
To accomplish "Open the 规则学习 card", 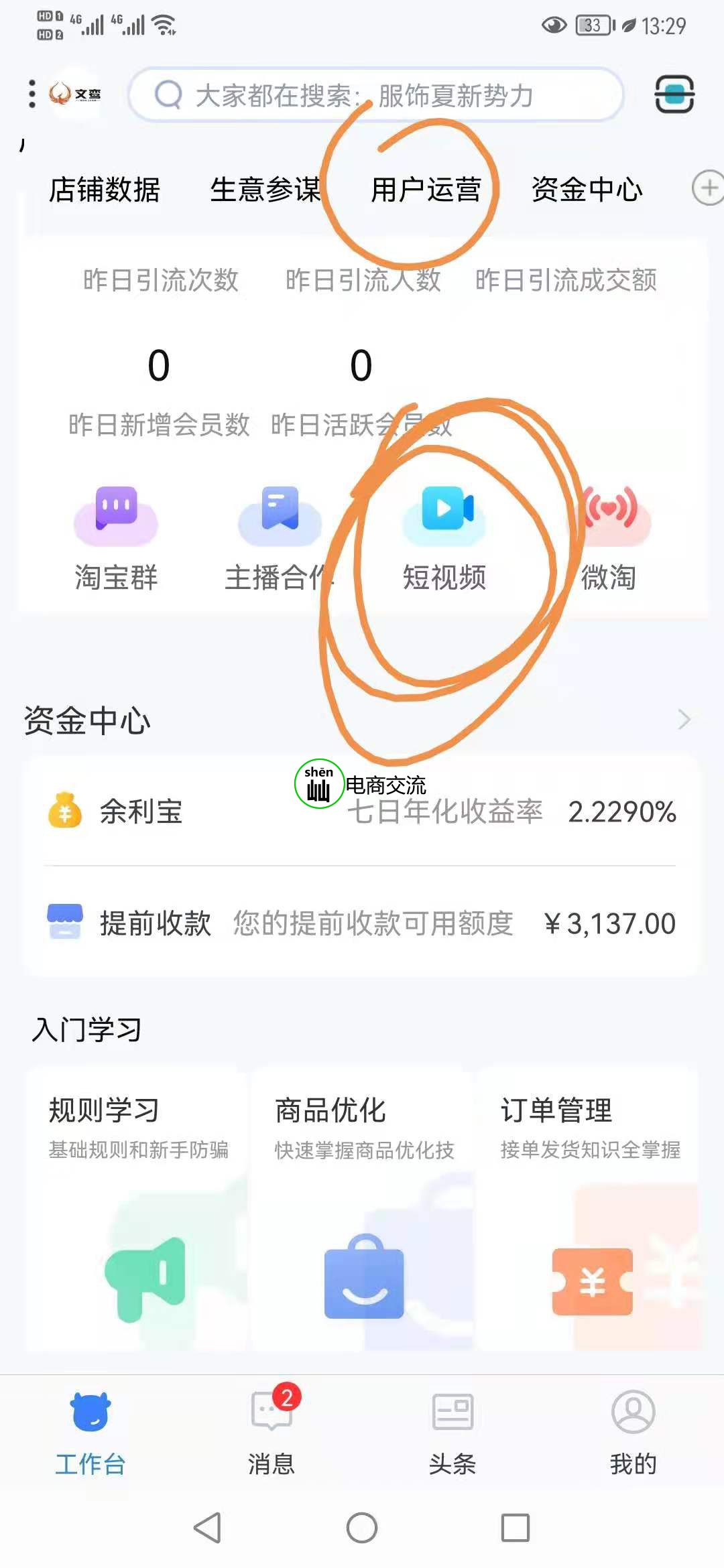I will [x=138, y=1206].
